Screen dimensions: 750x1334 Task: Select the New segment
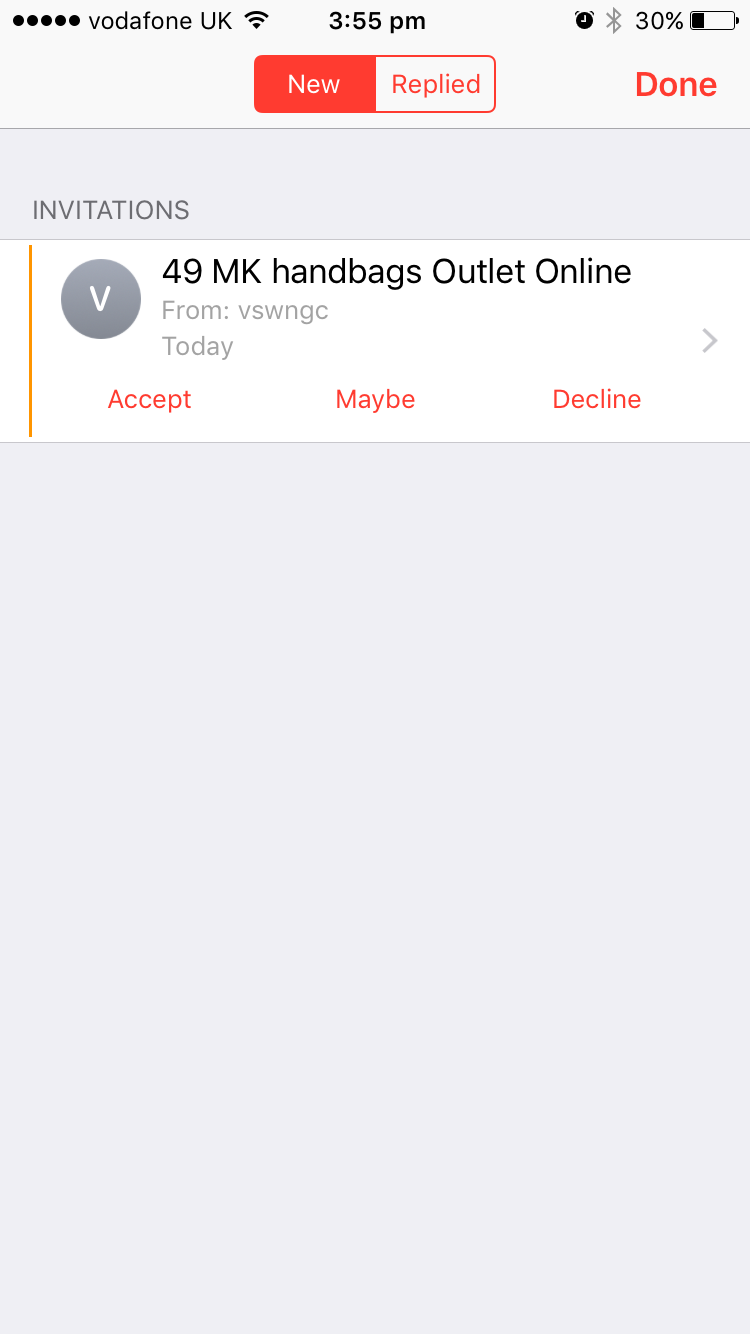(314, 85)
